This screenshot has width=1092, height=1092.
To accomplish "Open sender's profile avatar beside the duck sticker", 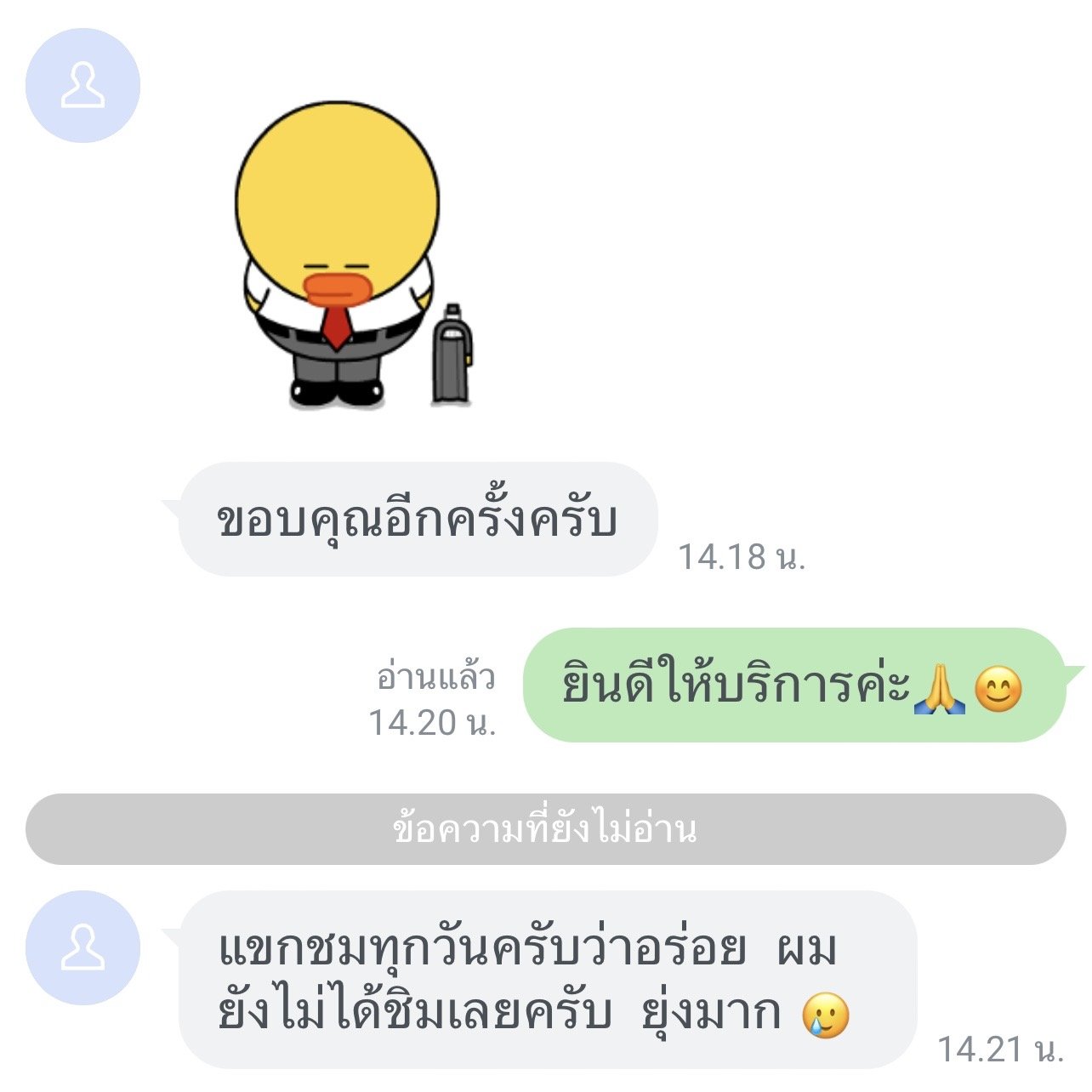I will [x=82, y=86].
